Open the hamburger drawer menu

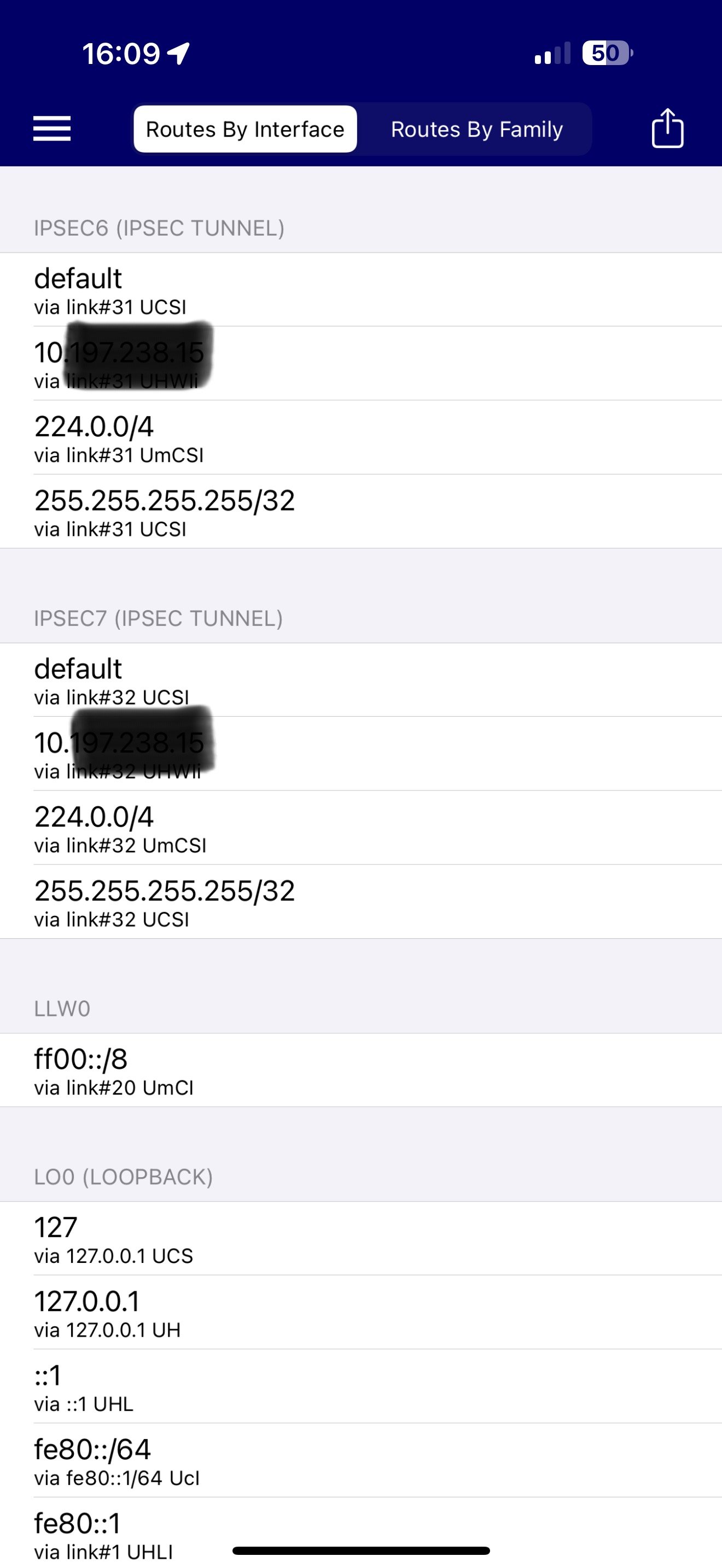[x=52, y=129]
